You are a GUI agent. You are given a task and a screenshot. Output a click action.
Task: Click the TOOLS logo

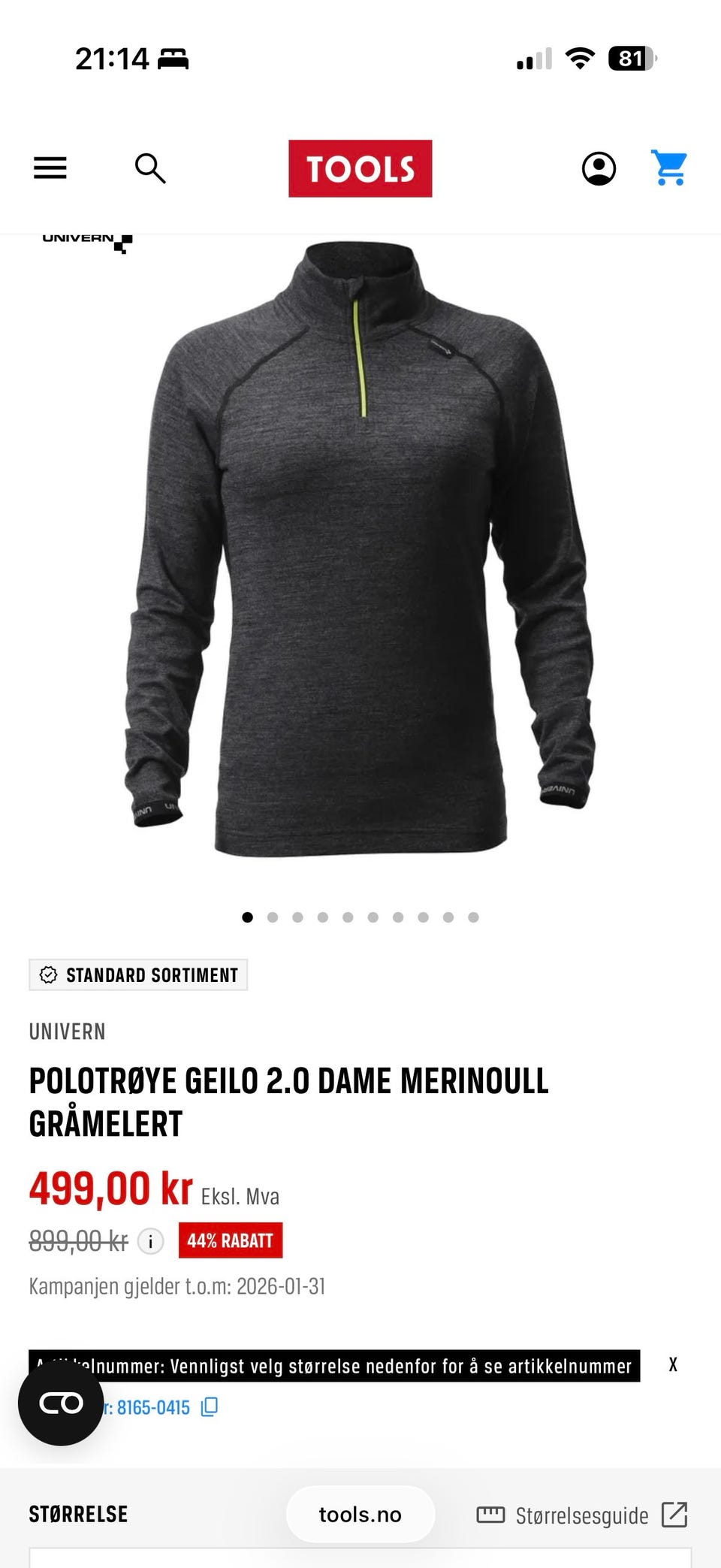tap(360, 169)
